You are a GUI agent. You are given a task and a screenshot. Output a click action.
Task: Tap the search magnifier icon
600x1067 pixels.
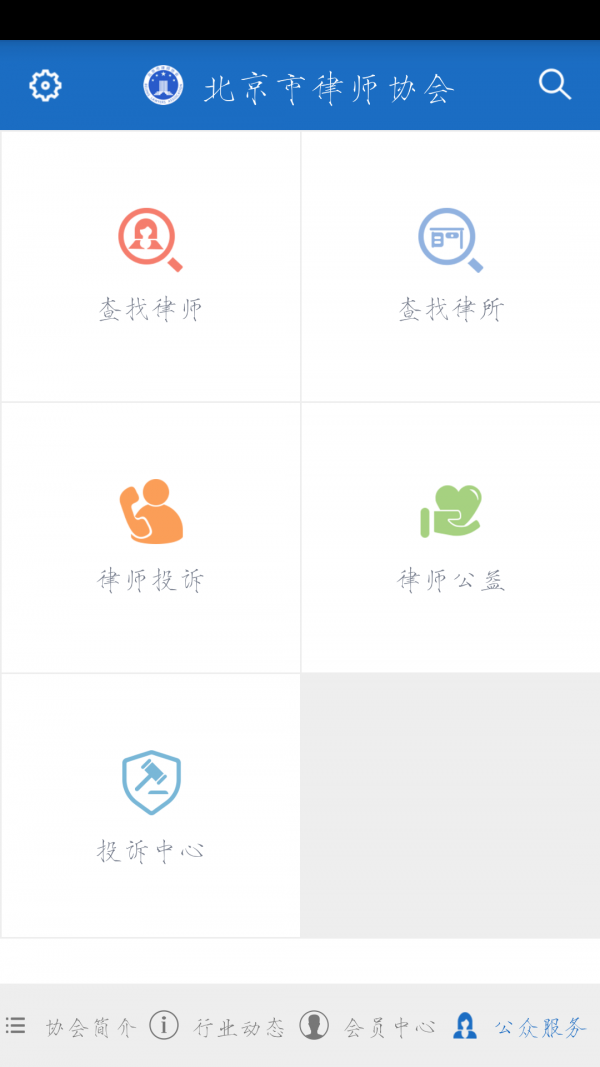tap(555, 85)
